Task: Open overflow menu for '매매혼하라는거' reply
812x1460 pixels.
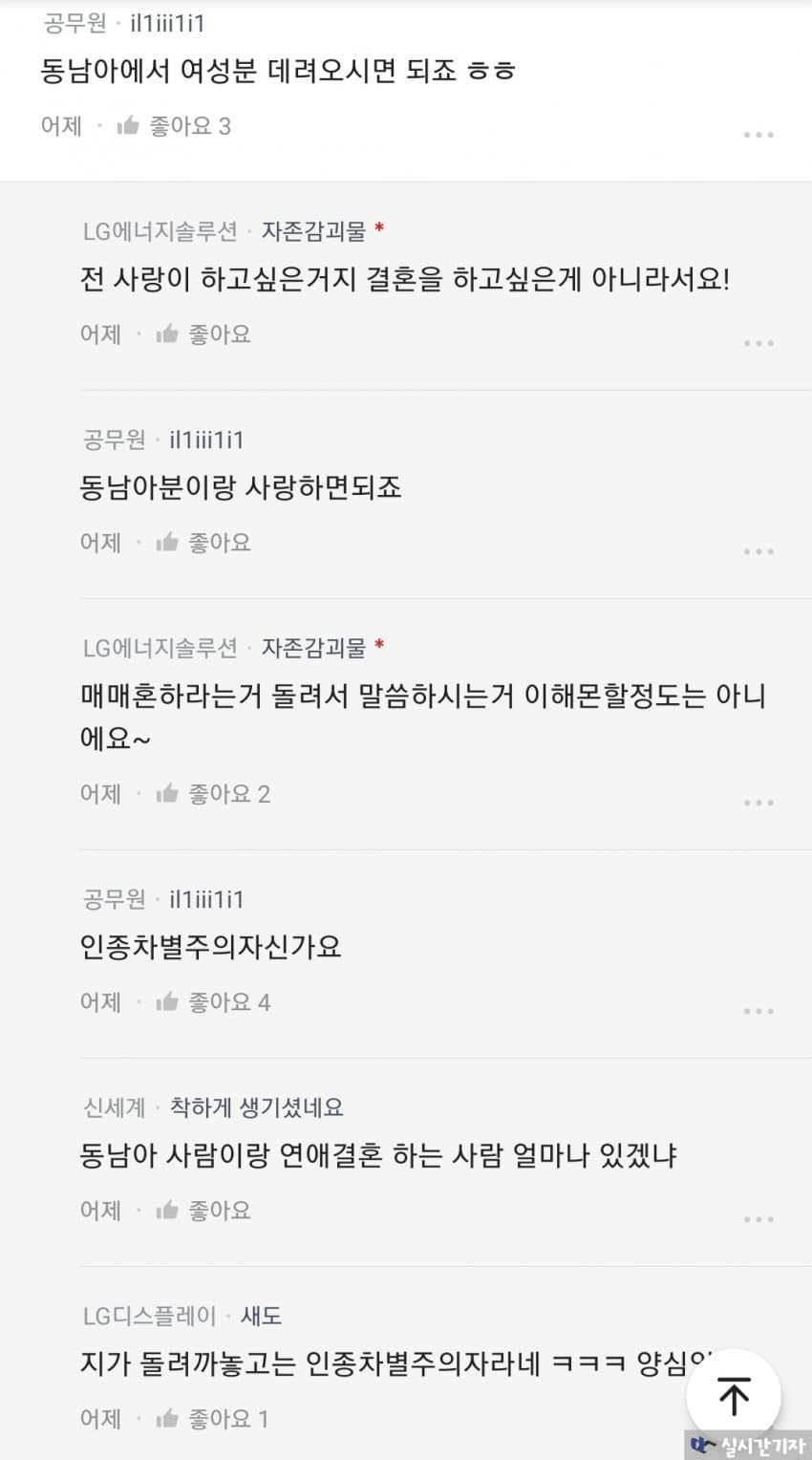Action: pyautogui.click(x=759, y=803)
